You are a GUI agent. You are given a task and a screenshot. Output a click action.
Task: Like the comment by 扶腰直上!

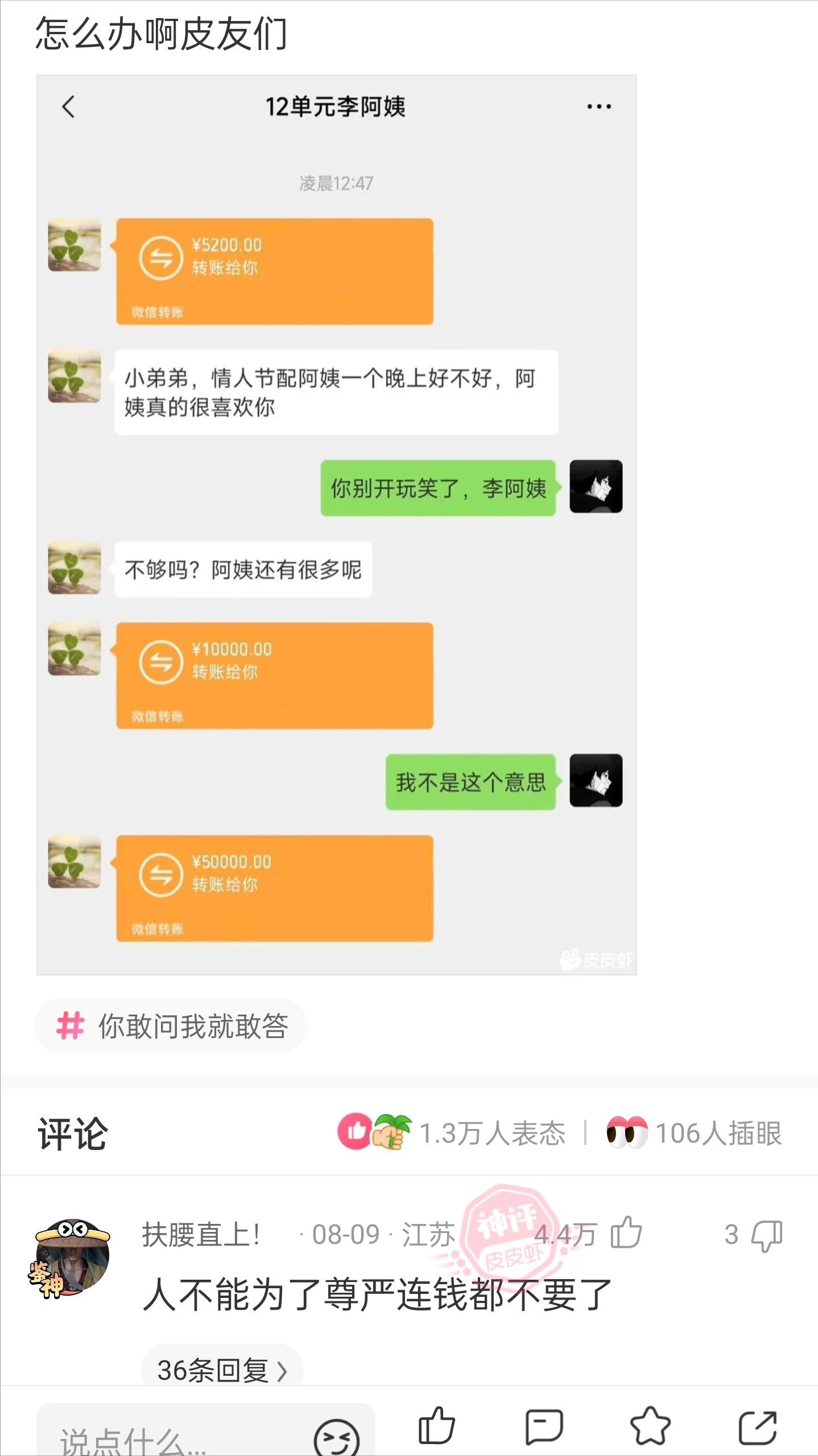[626, 1234]
